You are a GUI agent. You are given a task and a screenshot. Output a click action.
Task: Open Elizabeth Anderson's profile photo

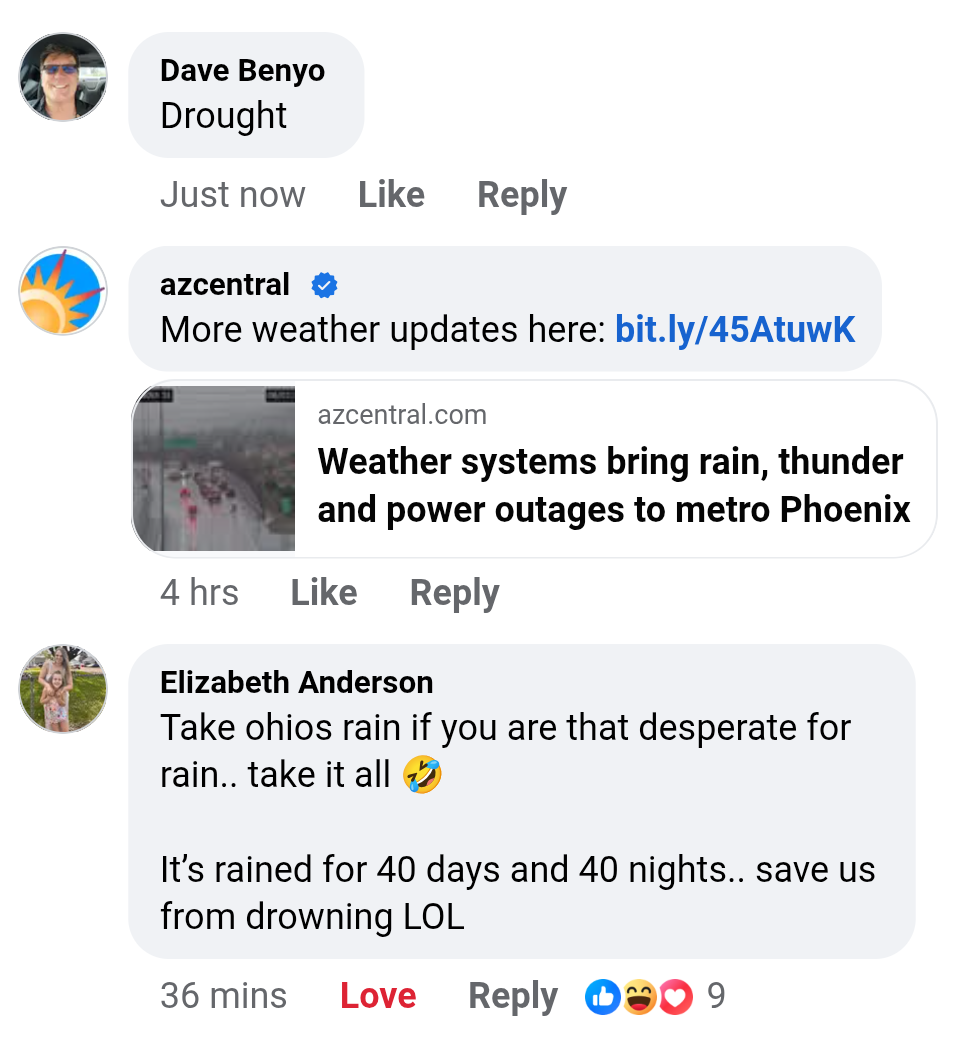63,689
